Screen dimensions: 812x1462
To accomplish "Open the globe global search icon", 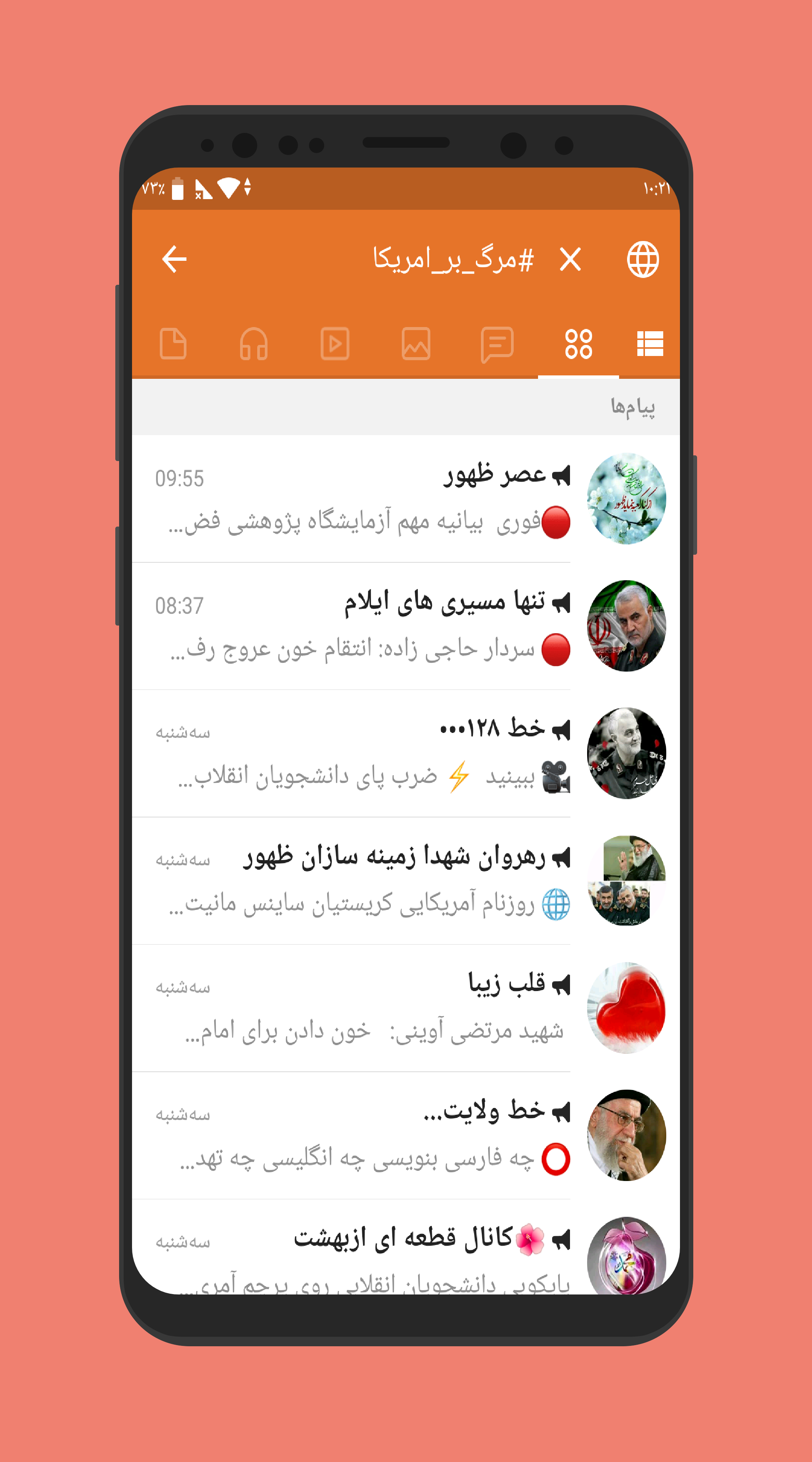I will (642, 259).
